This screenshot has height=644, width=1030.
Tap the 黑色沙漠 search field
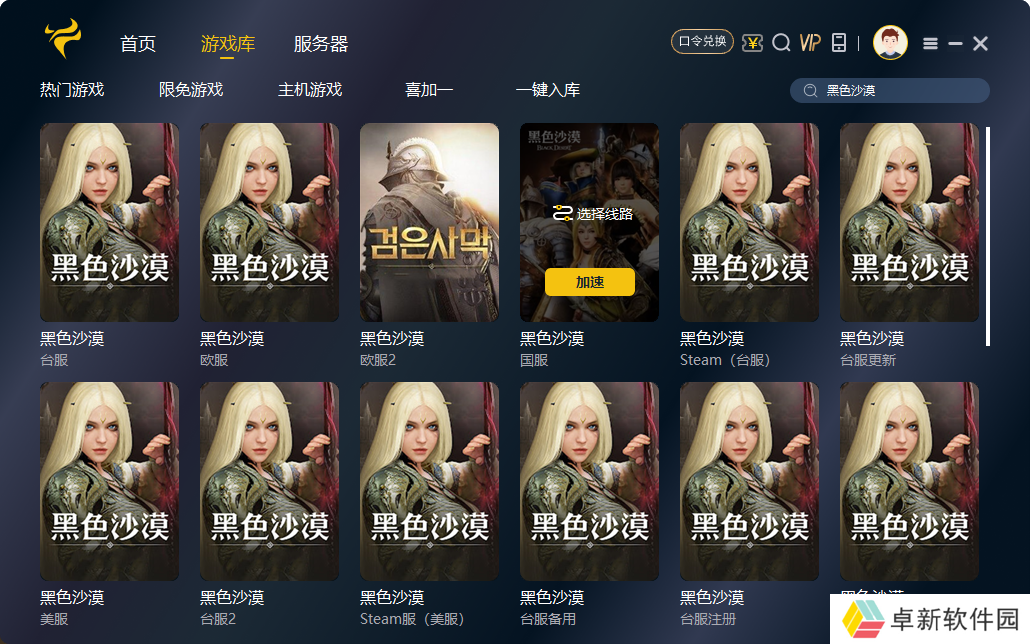(900, 91)
